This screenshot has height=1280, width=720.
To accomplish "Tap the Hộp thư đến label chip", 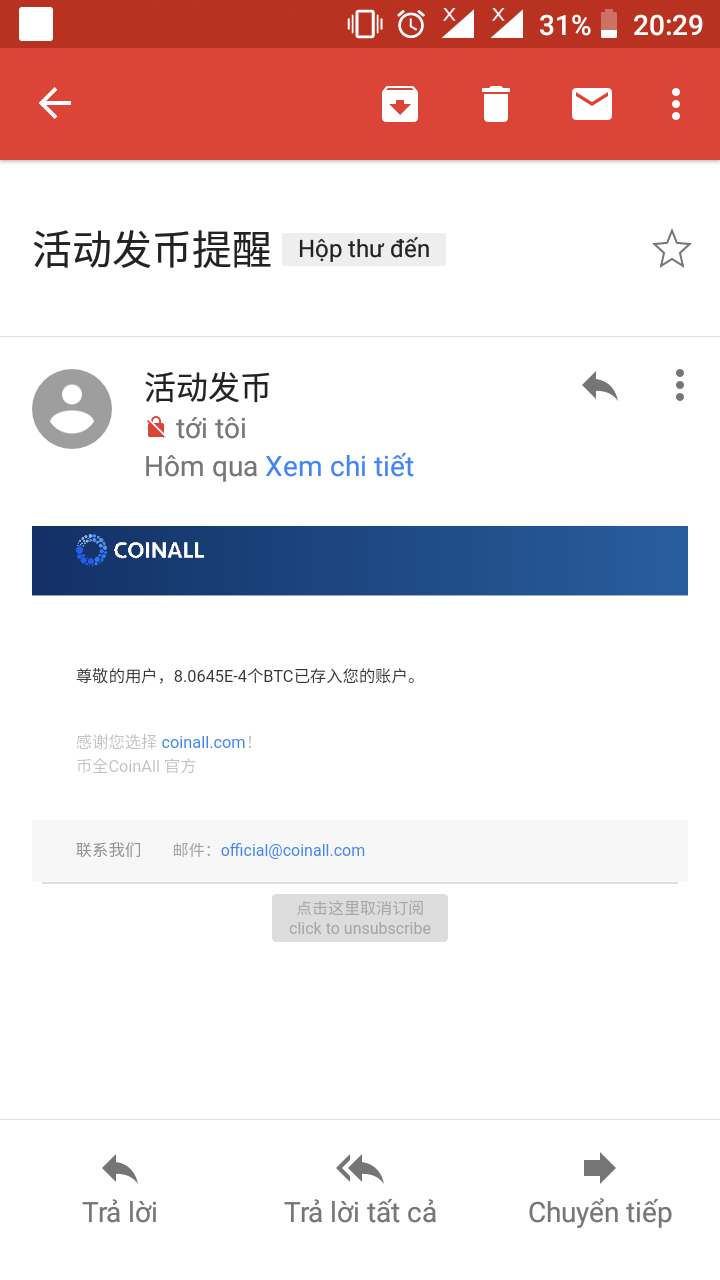I will pos(364,249).
